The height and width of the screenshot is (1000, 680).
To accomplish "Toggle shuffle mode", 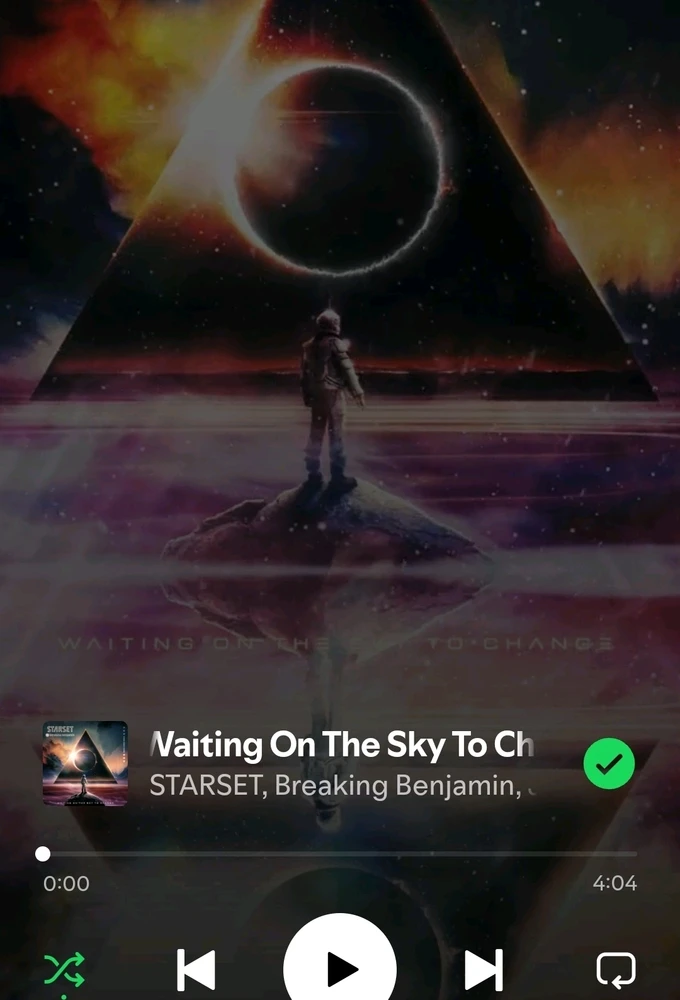I will (64, 970).
